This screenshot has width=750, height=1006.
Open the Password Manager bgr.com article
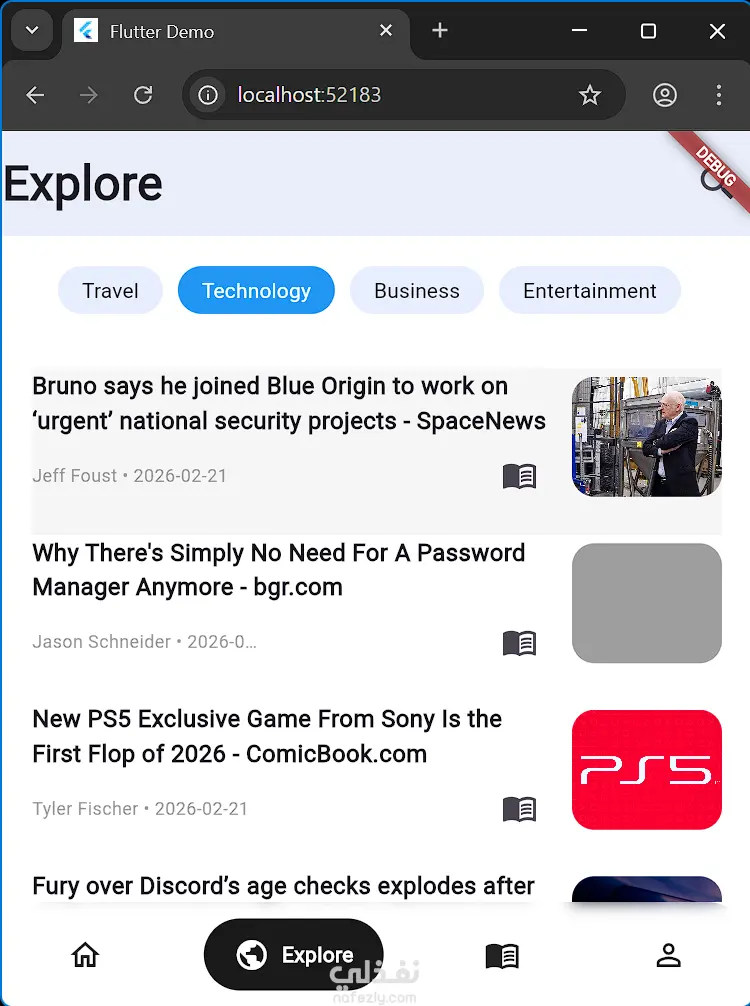tap(279, 570)
